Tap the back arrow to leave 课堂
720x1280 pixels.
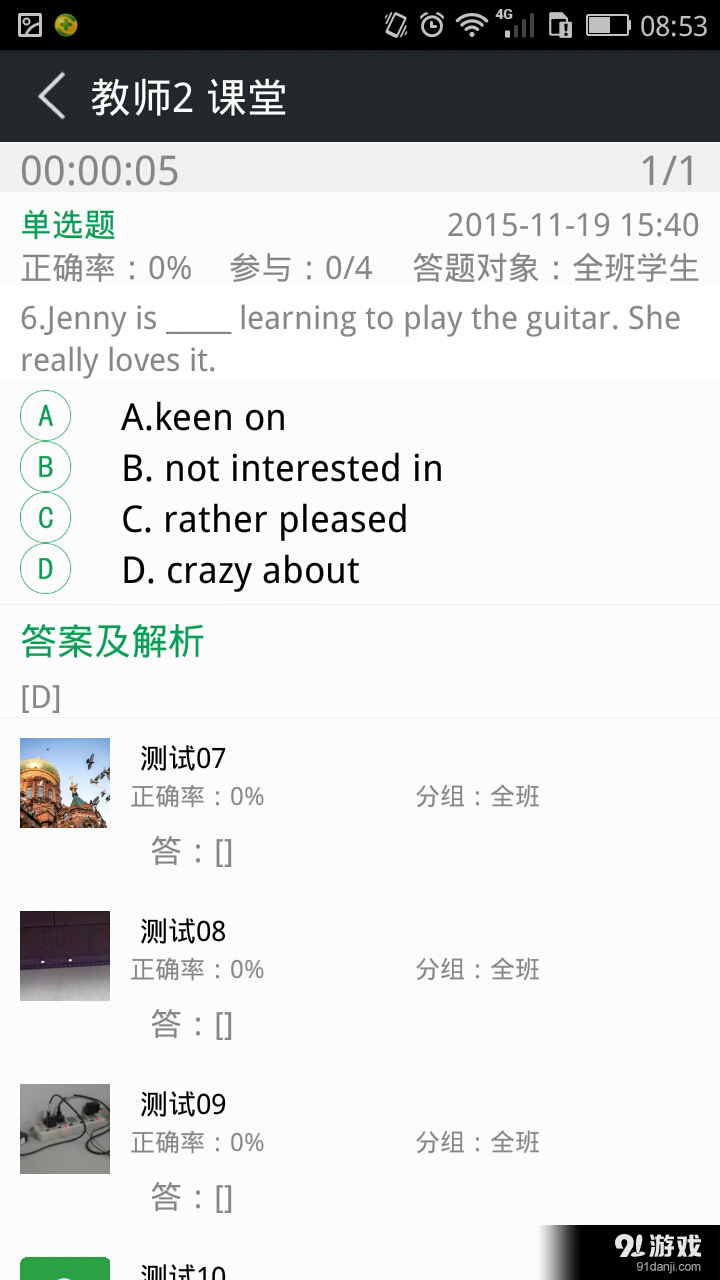click(x=50, y=96)
